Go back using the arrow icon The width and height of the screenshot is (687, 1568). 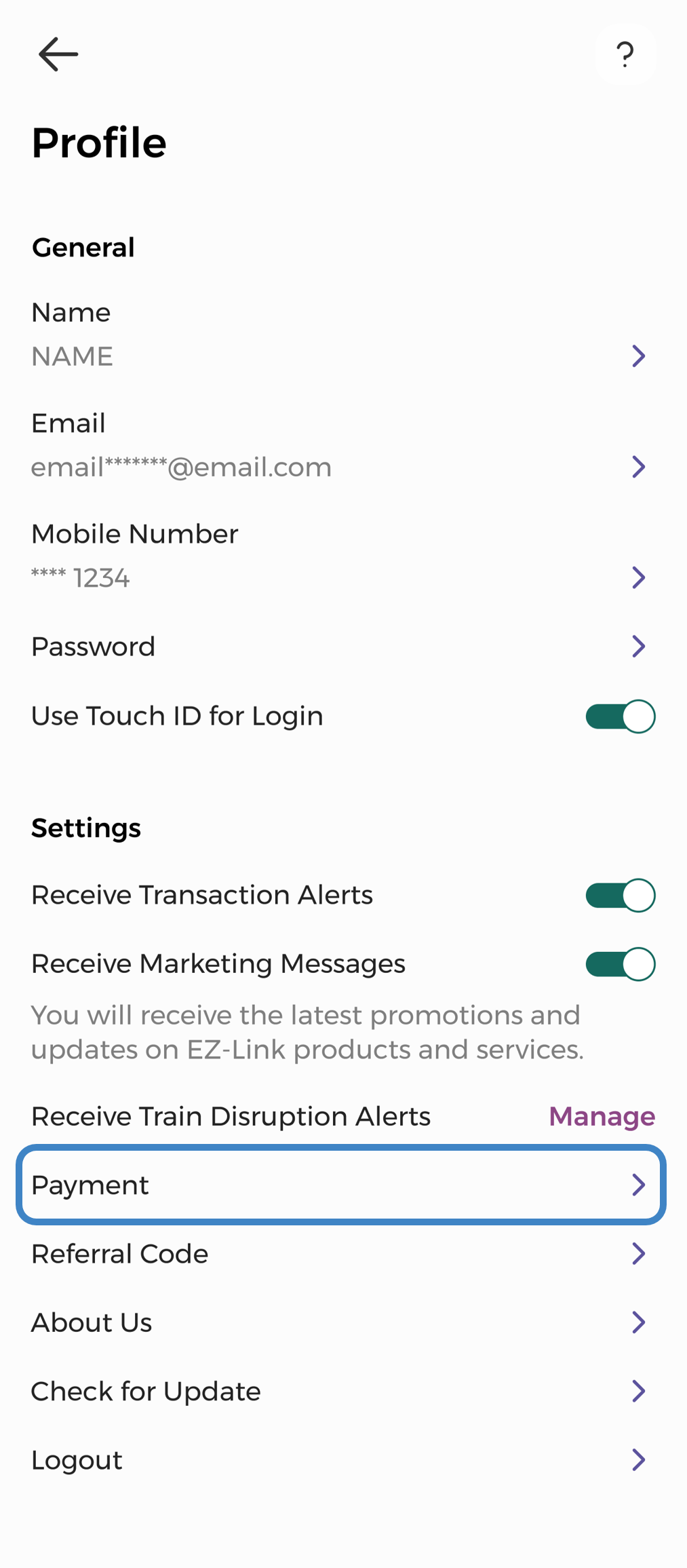click(58, 54)
